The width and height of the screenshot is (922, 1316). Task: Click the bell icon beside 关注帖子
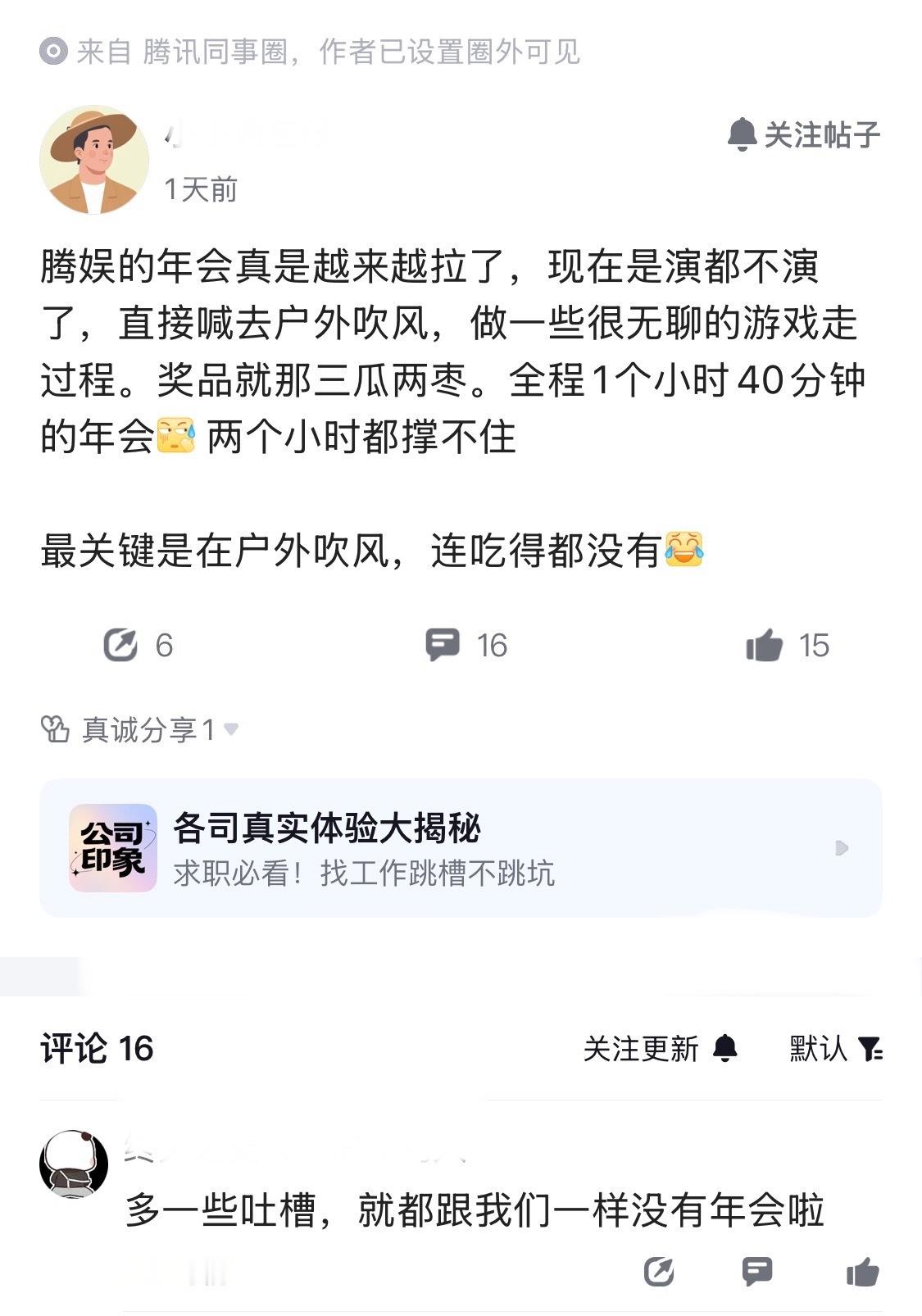[744, 138]
